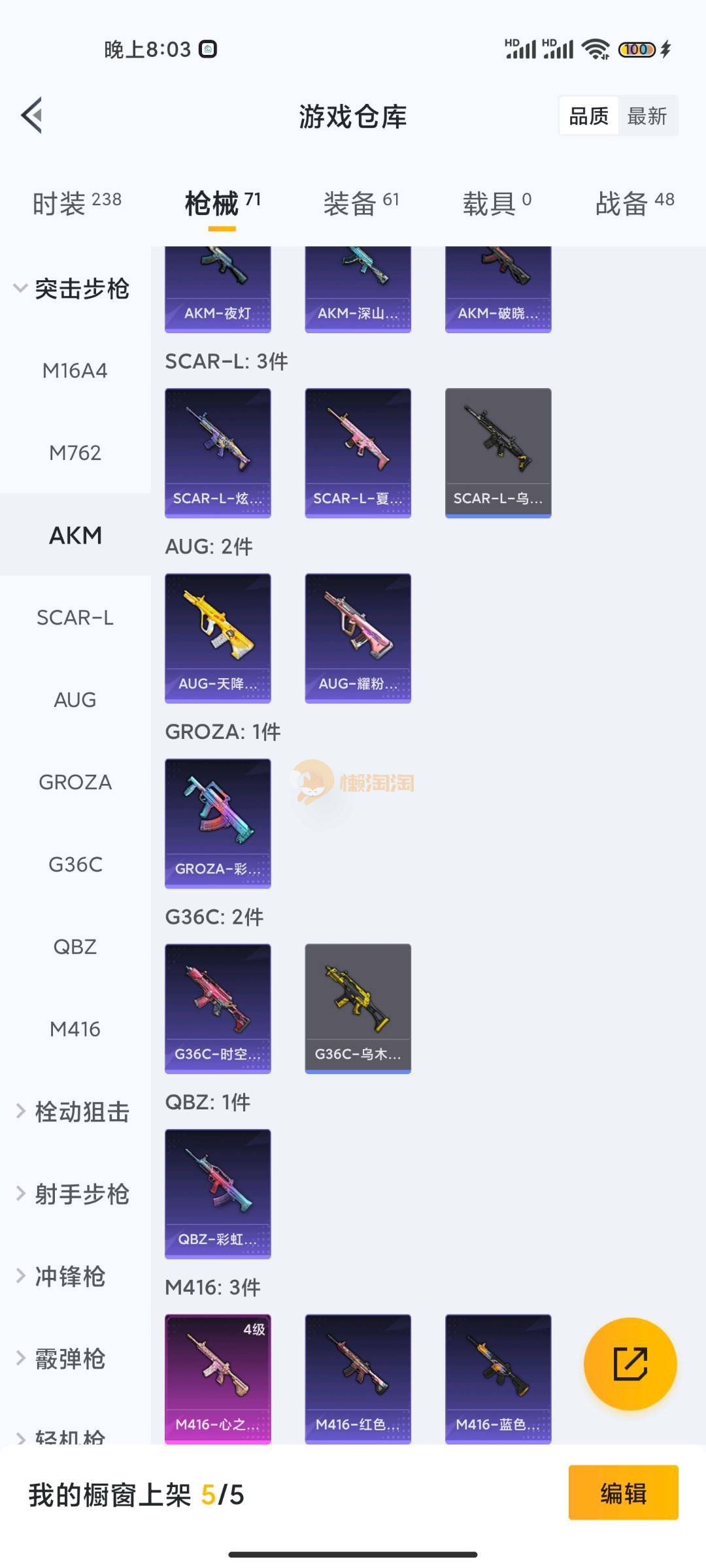706x1568 pixels.
Task: Select M416 in the sidebar
Action: pyautogui.click(x=75, y=1029)
